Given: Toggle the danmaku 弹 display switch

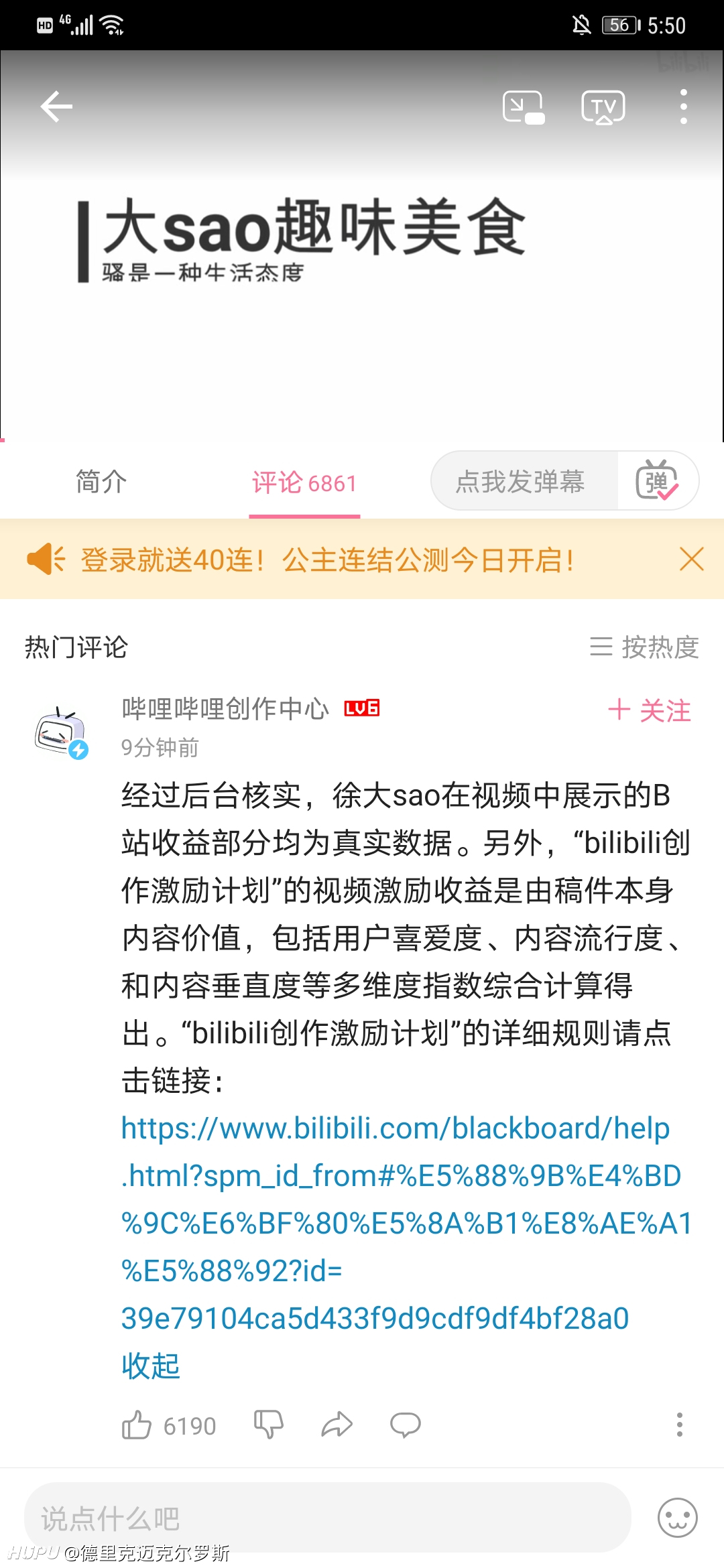Looking at the screenshot, I should coord(657,480).
